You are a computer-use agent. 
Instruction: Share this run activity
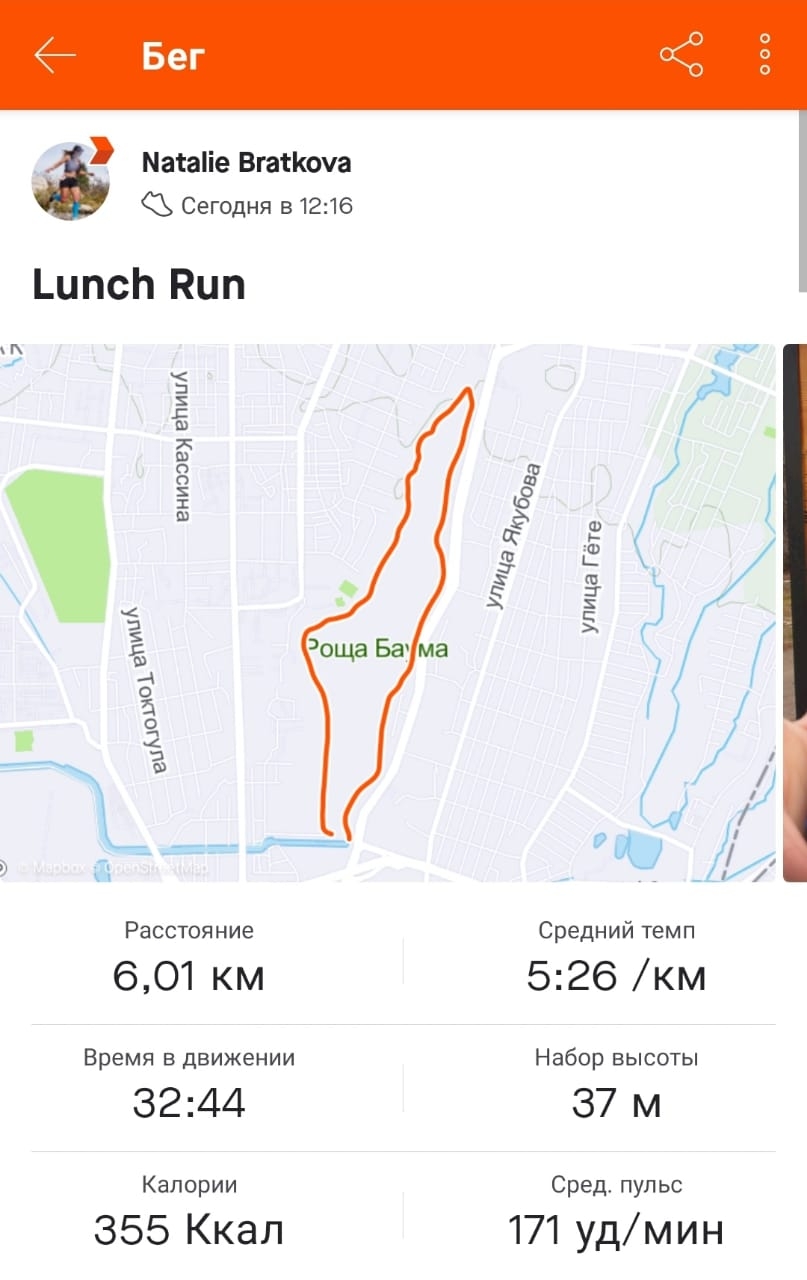pos(681,55)
